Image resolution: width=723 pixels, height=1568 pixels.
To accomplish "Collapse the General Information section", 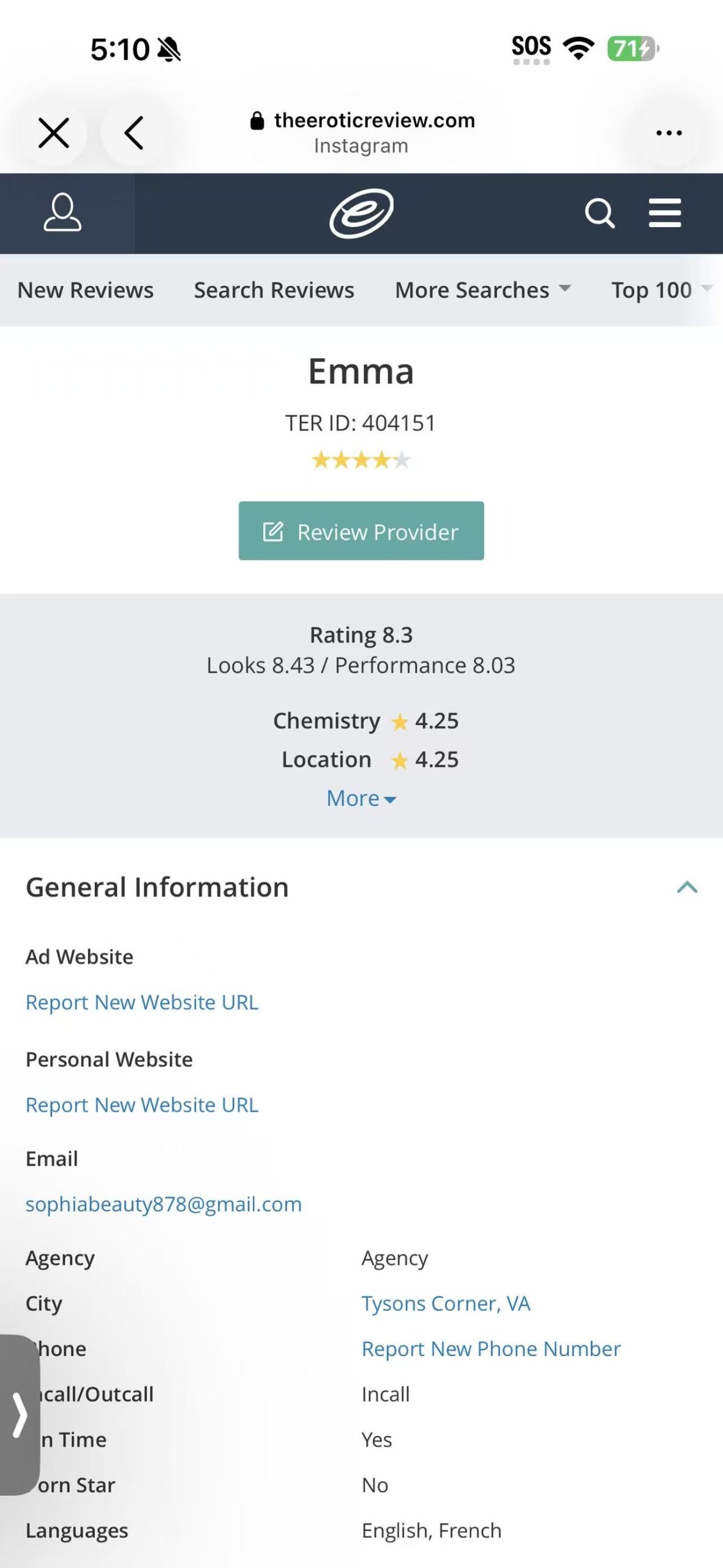I will (x=687, y=887).
